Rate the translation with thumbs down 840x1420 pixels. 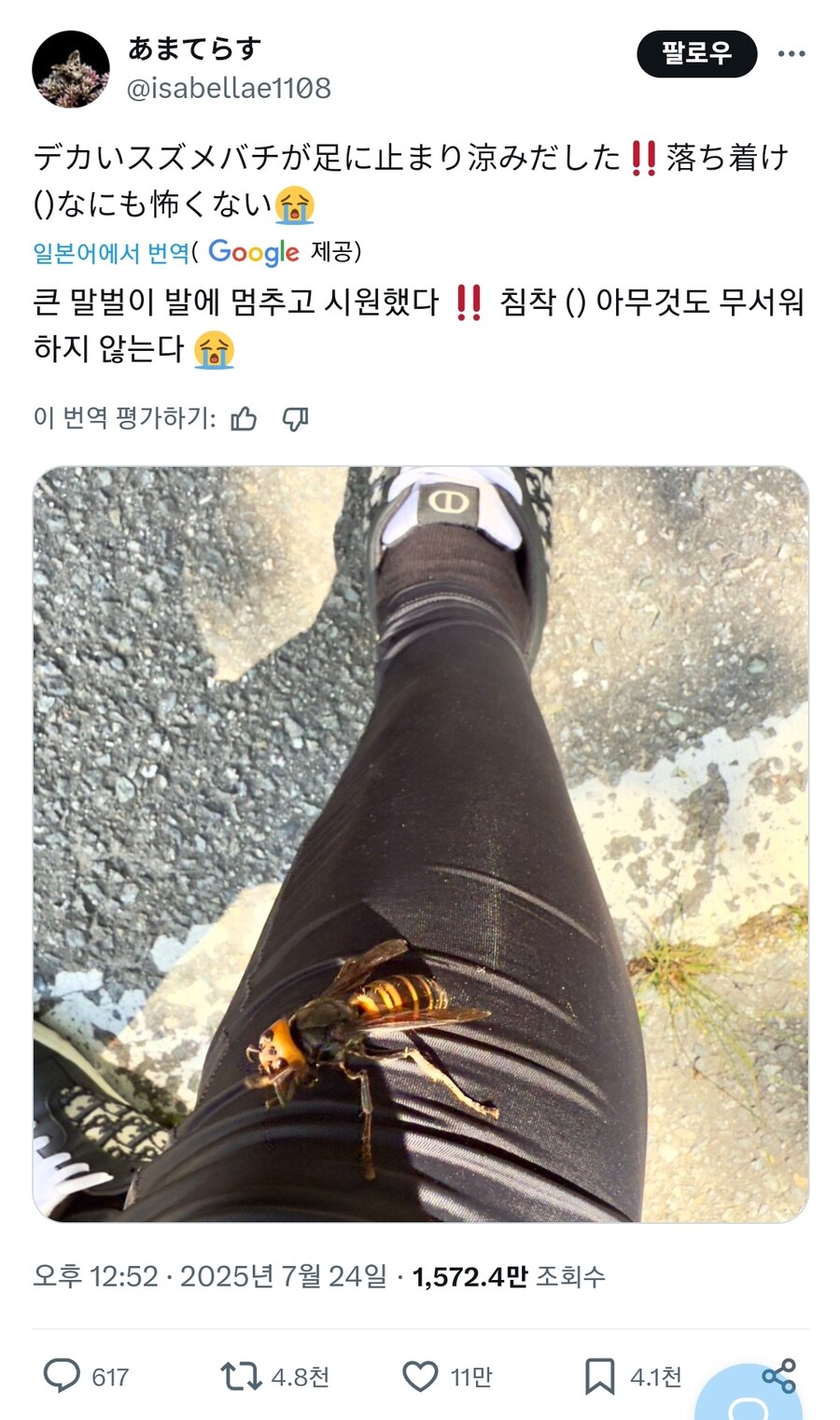point(295,419)
